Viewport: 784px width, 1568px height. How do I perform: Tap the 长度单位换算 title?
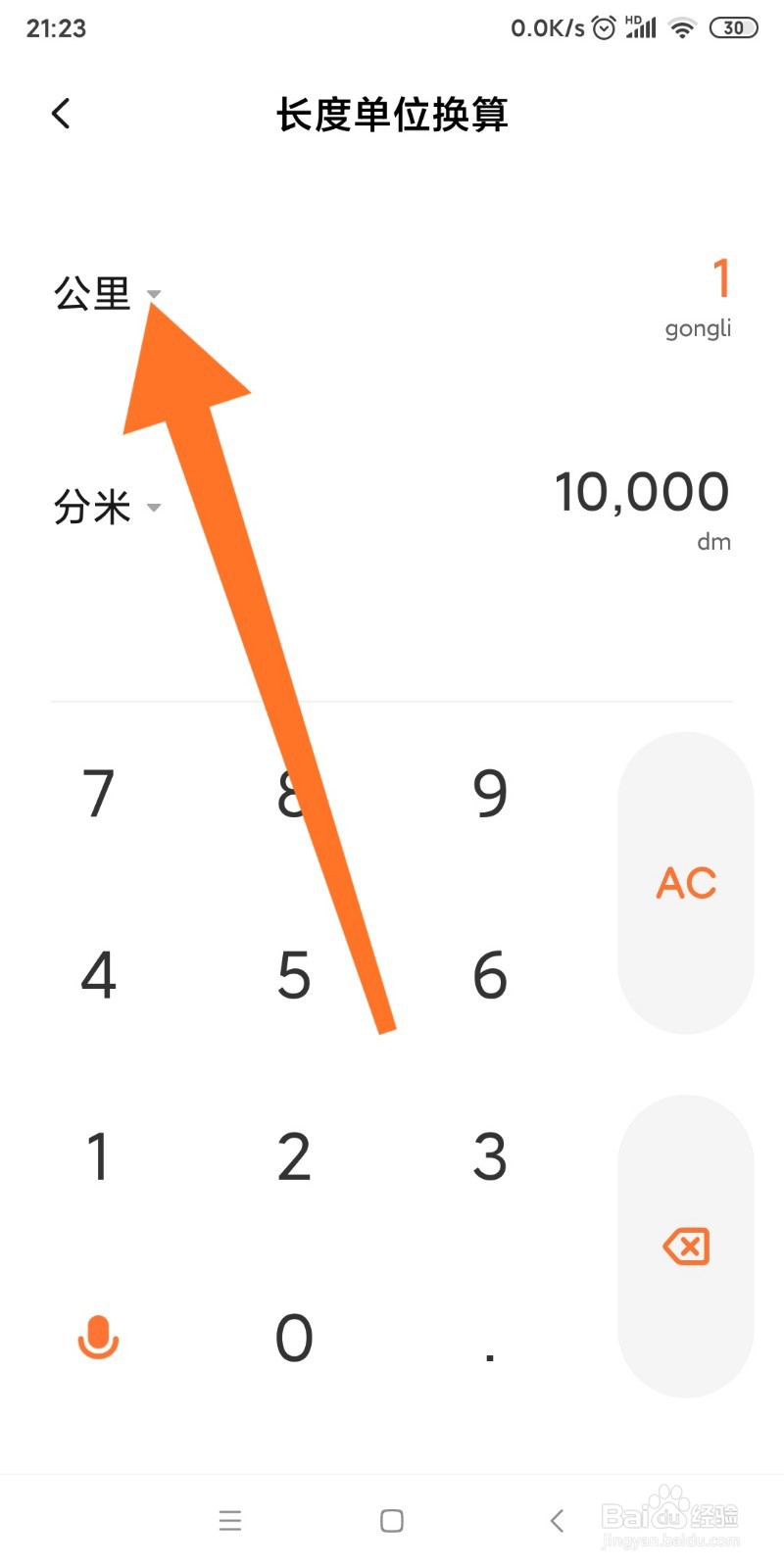(x=392, y=113)
